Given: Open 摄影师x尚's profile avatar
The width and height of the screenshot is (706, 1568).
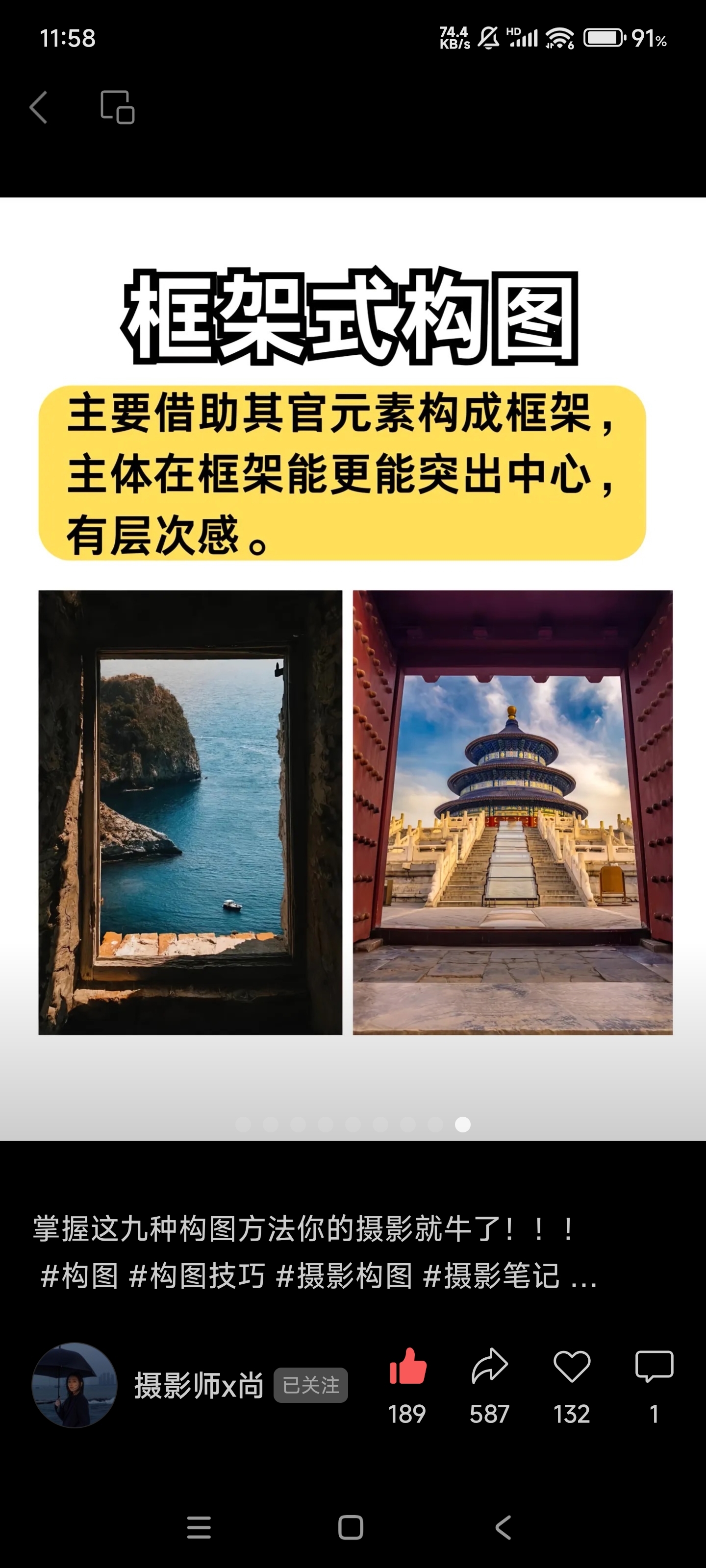Looking at the screenshot, I should [75, 1385].
